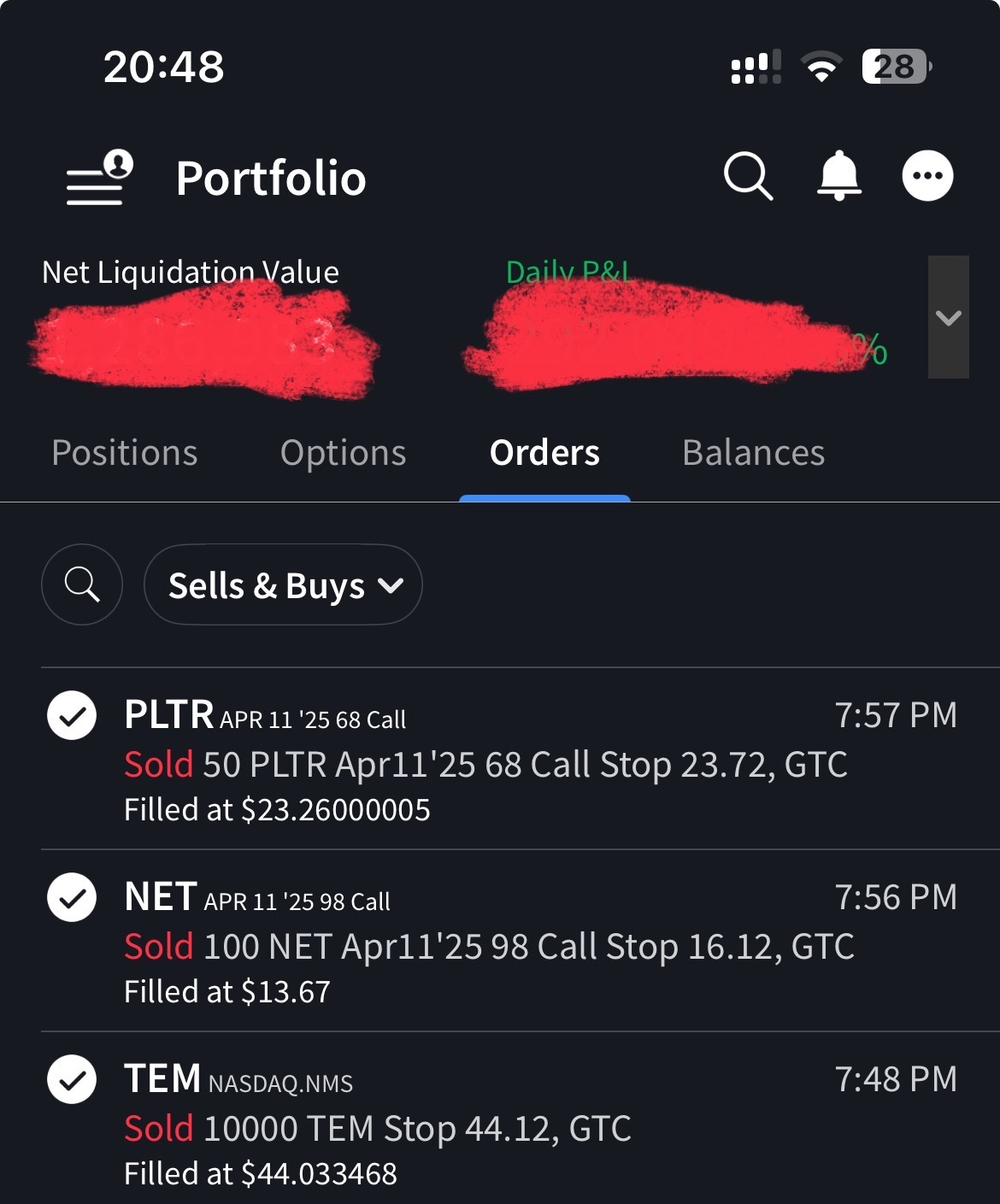Switch to the Options tab
This screenshot has height=1204, width=1000.
click(343, 453)
